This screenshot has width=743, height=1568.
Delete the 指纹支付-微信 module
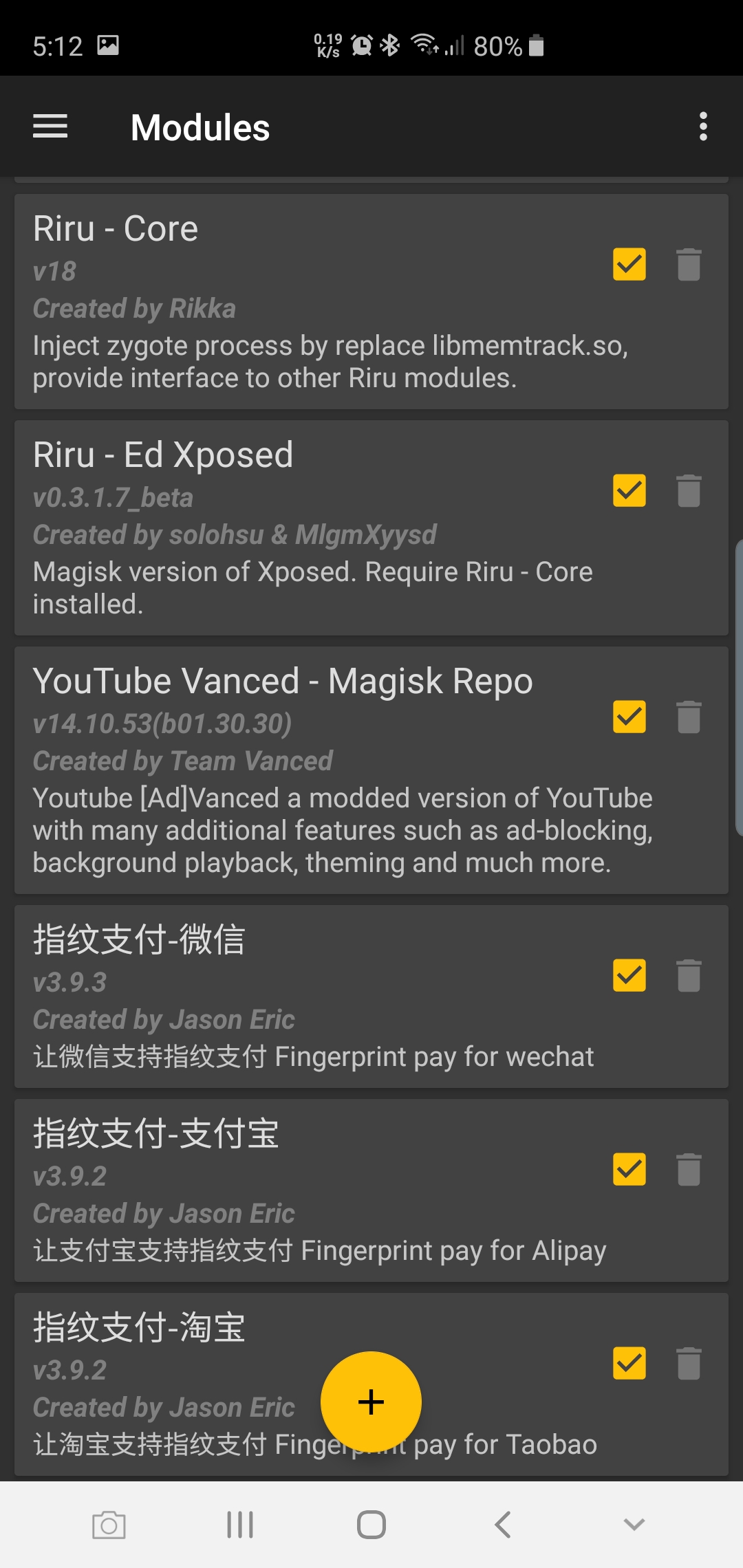pos(689,976)
